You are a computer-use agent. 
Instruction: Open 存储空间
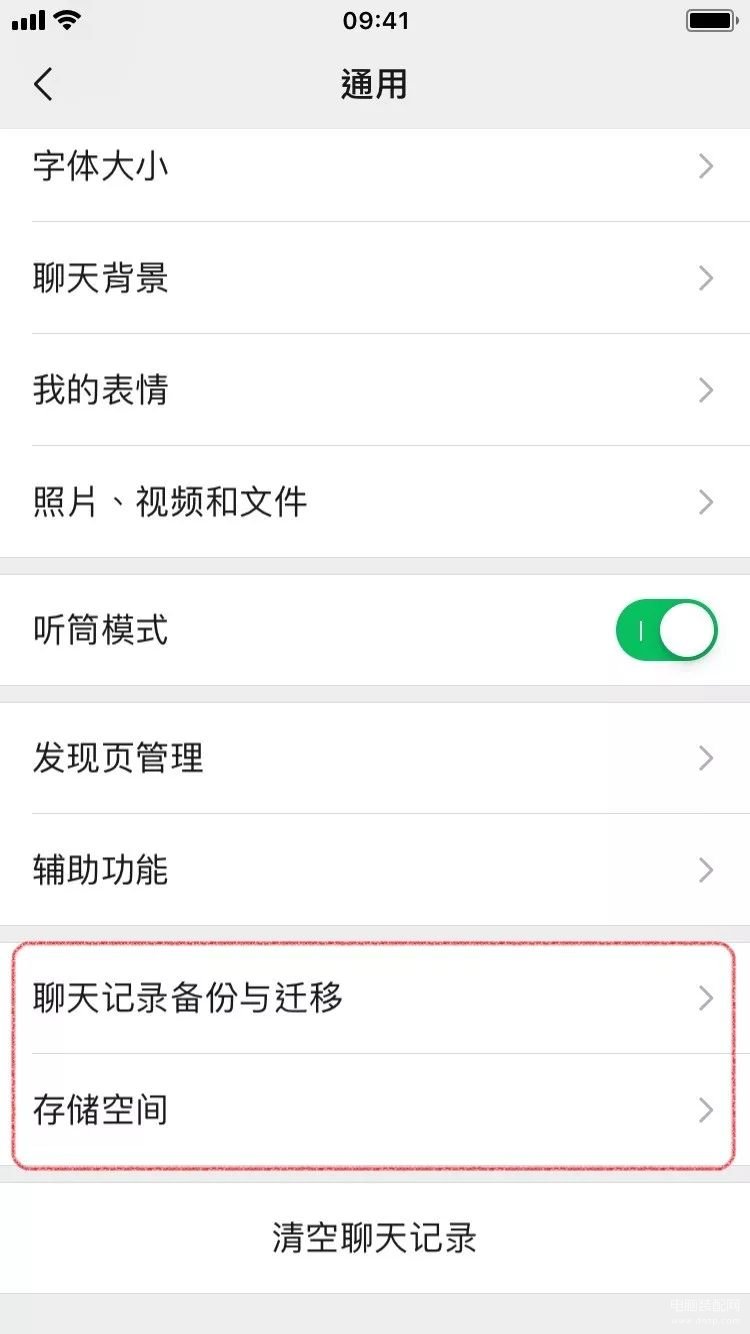(375, 1110)
